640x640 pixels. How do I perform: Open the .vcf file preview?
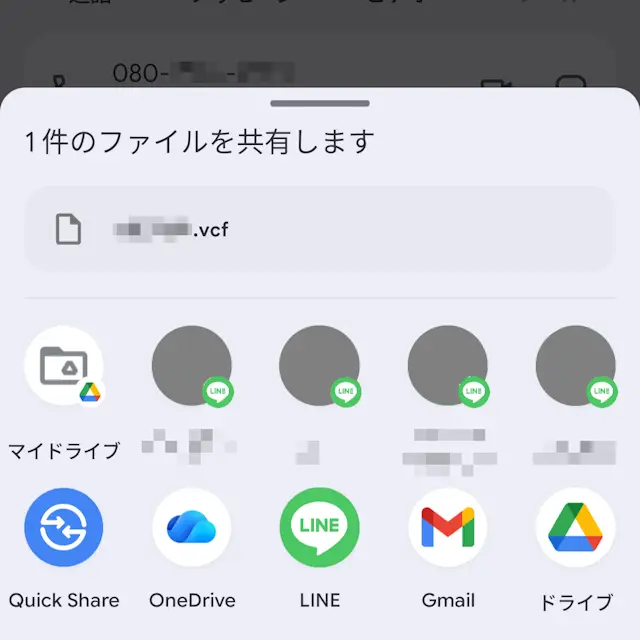319,230
